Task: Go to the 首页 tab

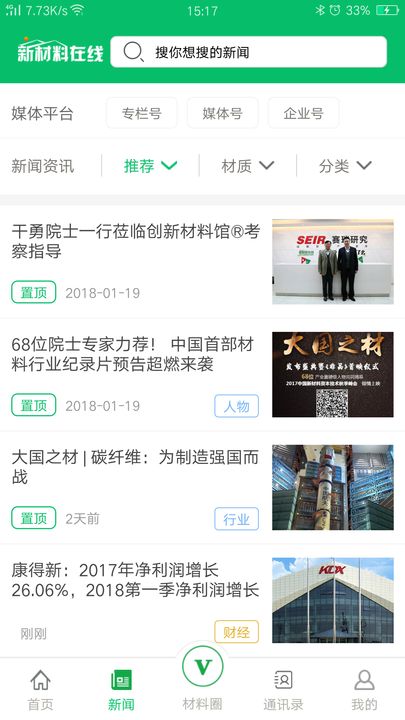Action: (x=40, y=690)
